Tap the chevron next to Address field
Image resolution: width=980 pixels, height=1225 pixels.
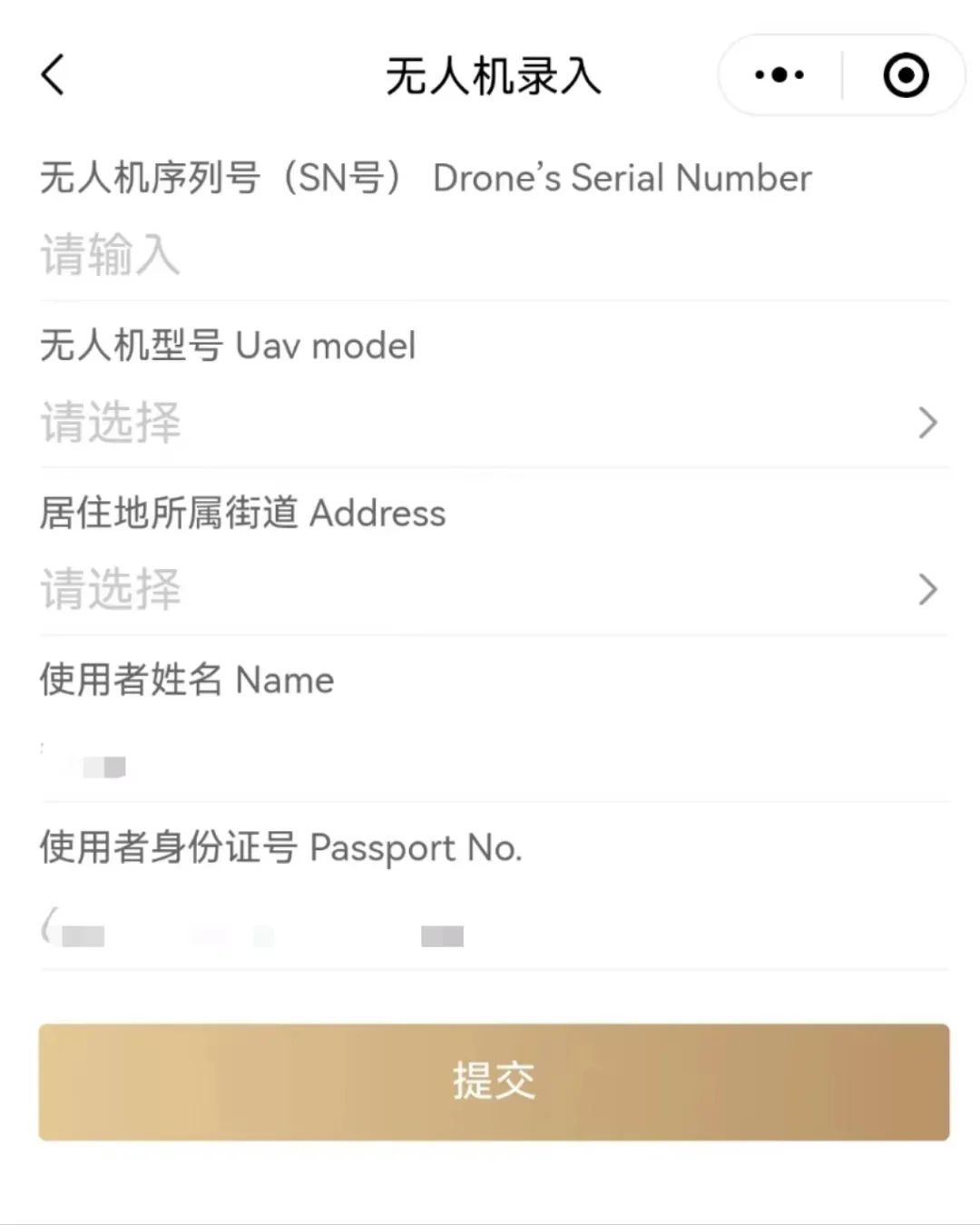pyautogui.click(x=928, y=590)
